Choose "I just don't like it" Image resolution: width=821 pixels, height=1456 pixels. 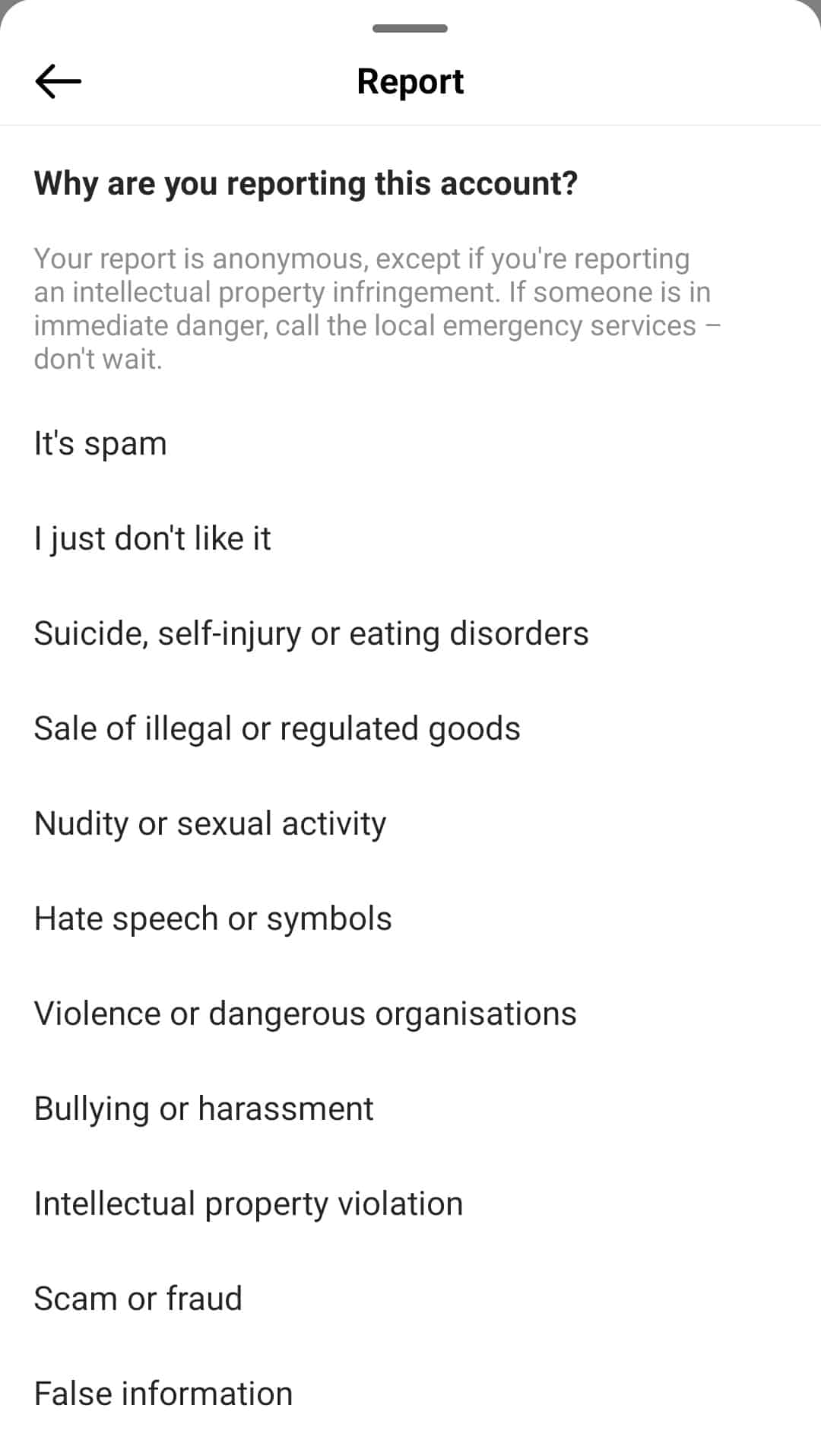152,538
